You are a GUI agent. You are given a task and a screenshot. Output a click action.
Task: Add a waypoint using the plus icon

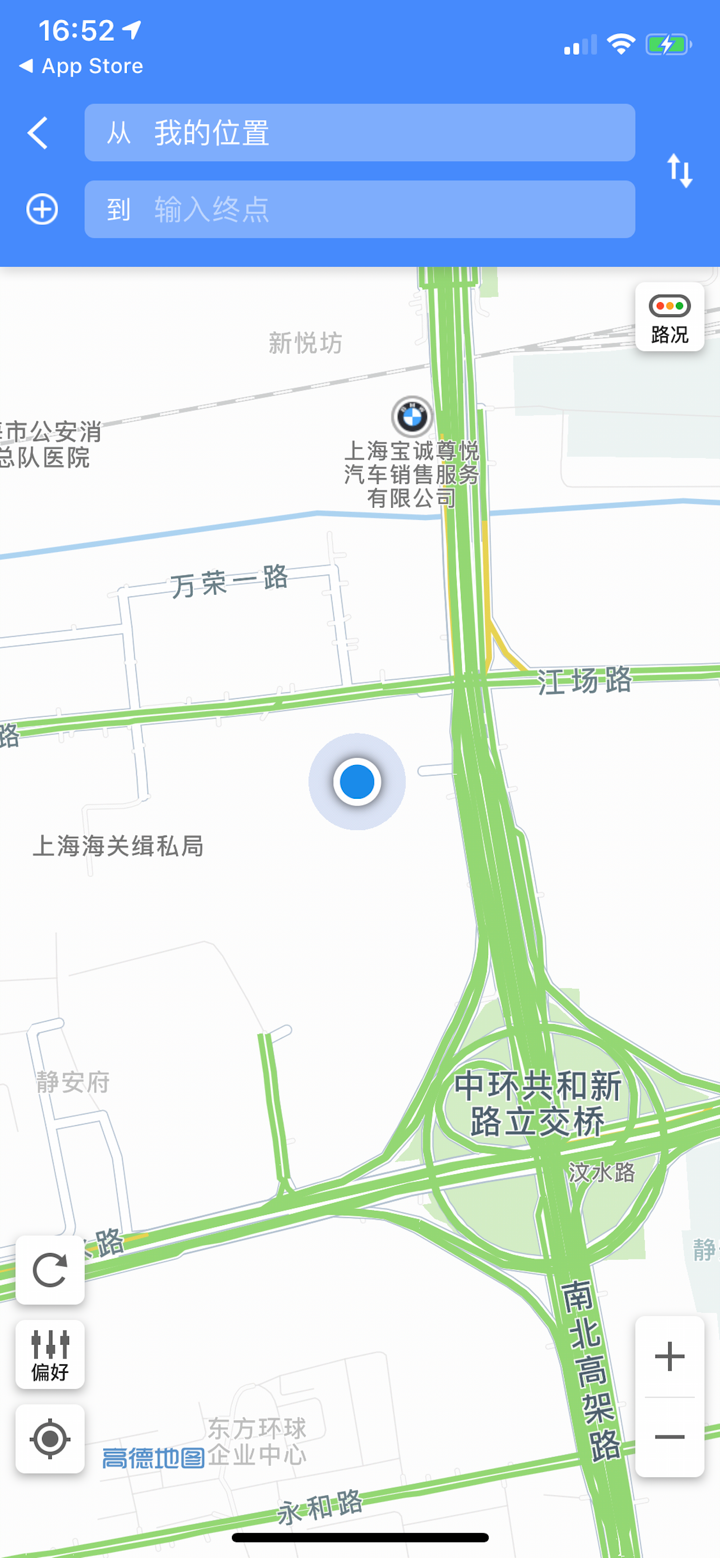(x=41, y=210)
